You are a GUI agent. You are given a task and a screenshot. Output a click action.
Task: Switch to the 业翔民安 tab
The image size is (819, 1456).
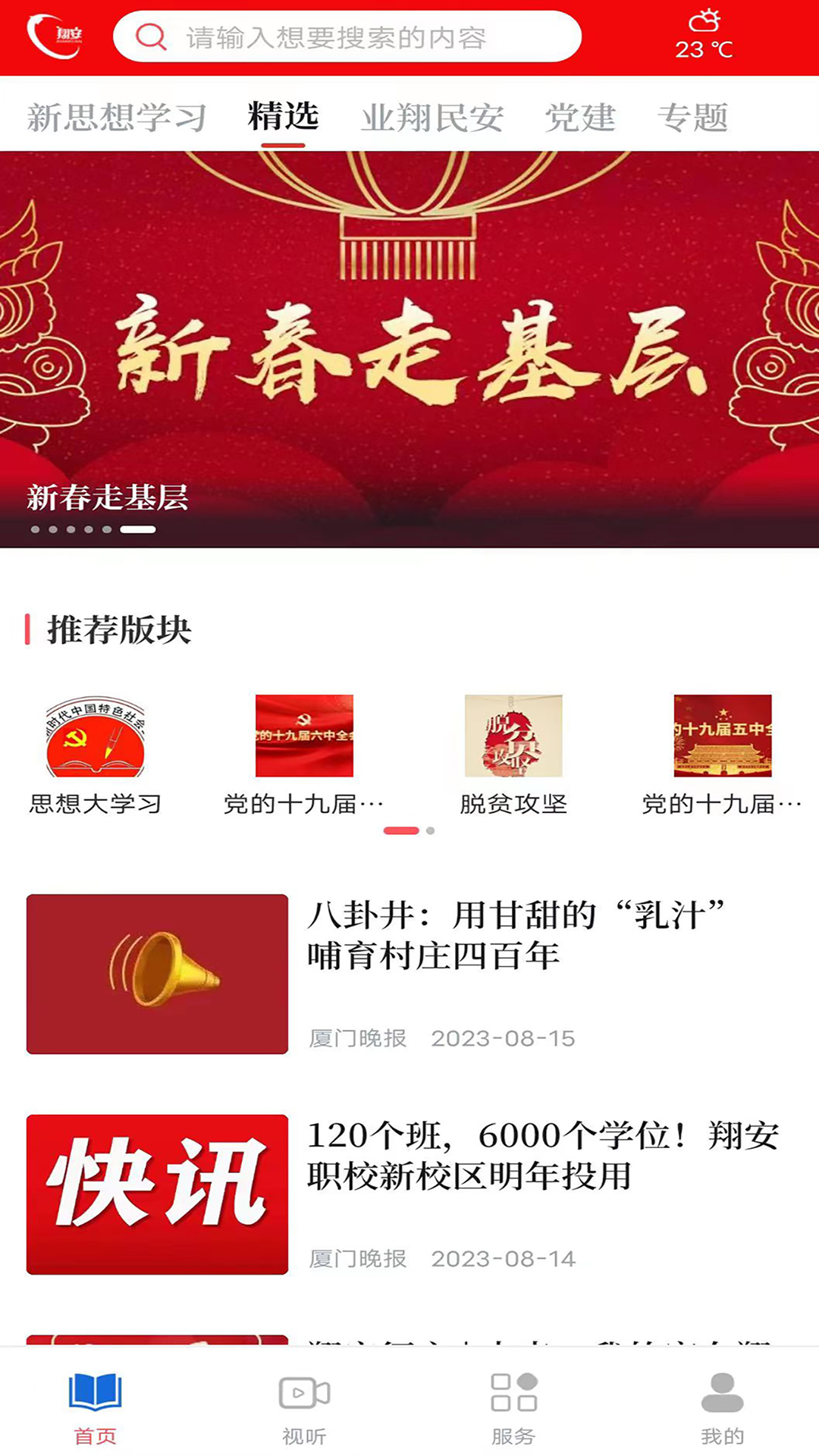click(x=432, y=118)
